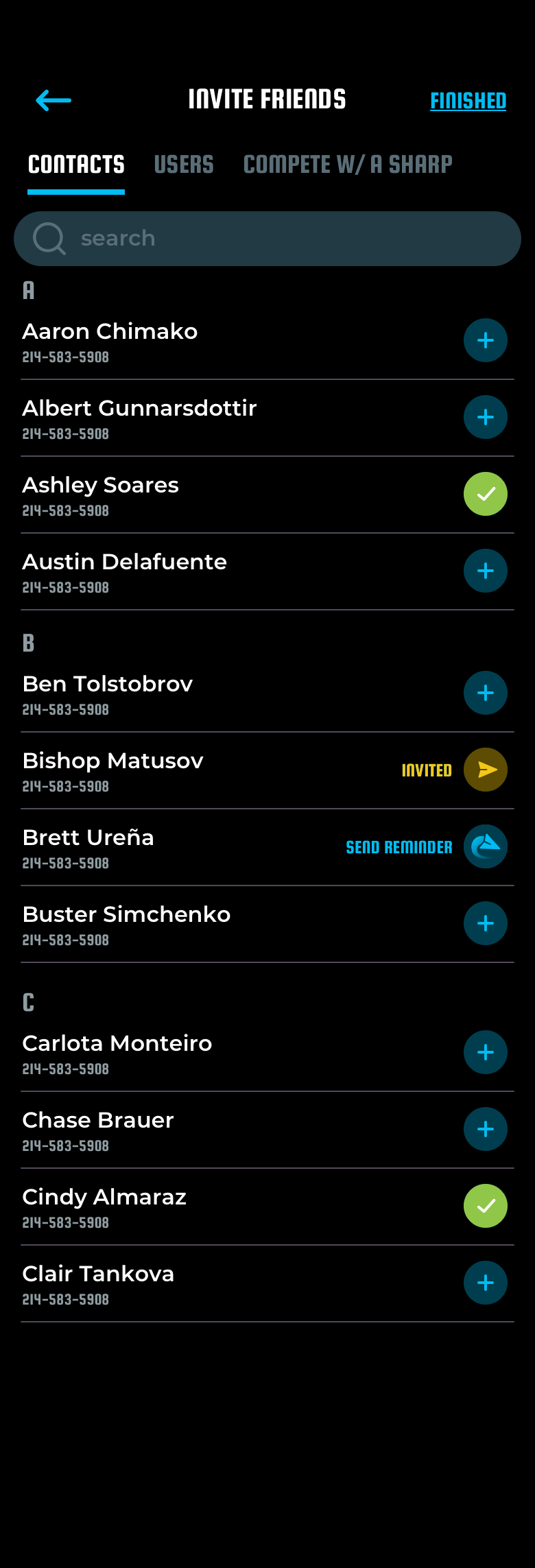This screenshot has width=535, height=1568.
Task: Add Aaron Chimako with the plus button
Action: coord(486,340)
